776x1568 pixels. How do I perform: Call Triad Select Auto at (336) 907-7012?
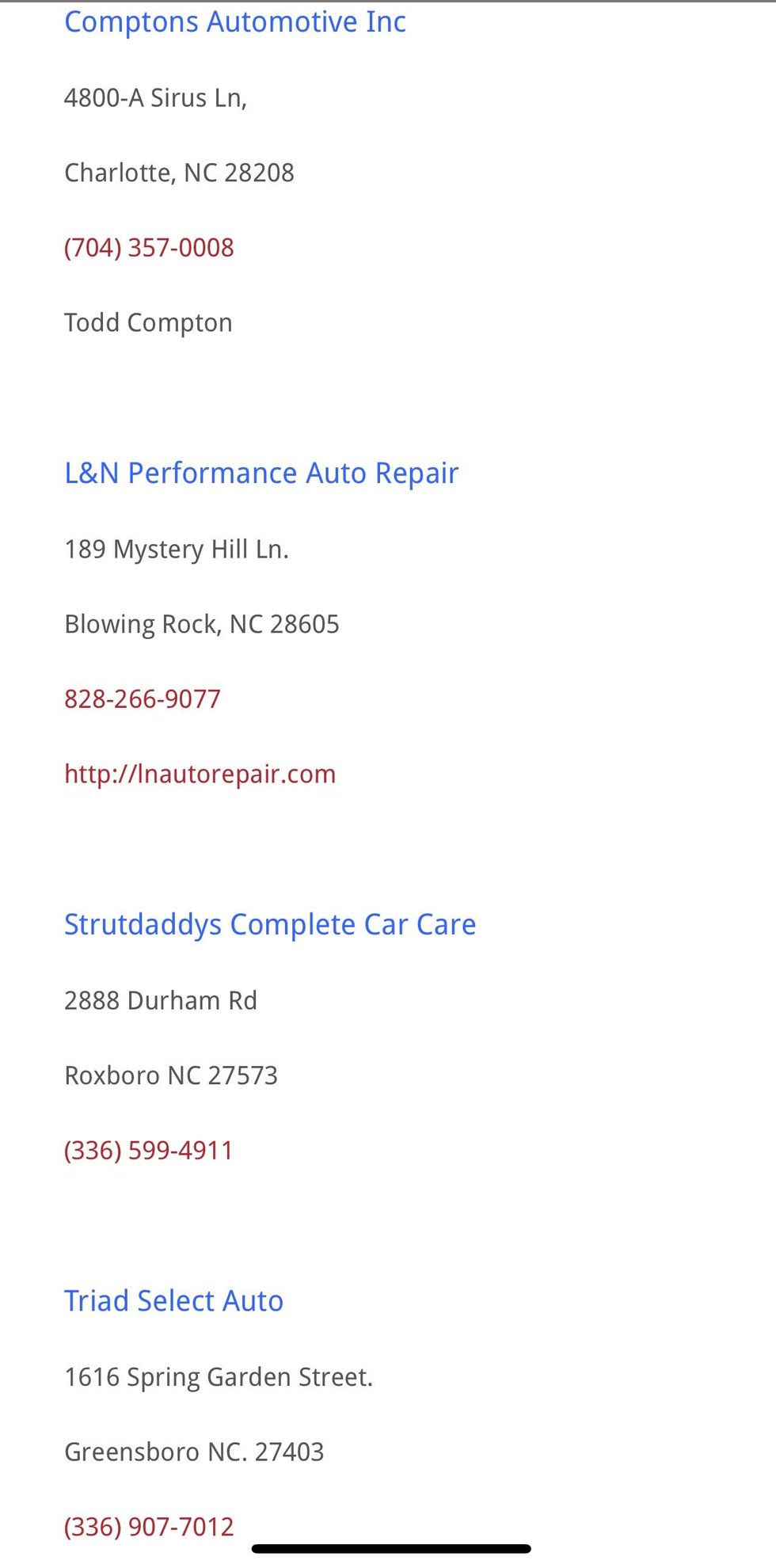pos(149,1526)
